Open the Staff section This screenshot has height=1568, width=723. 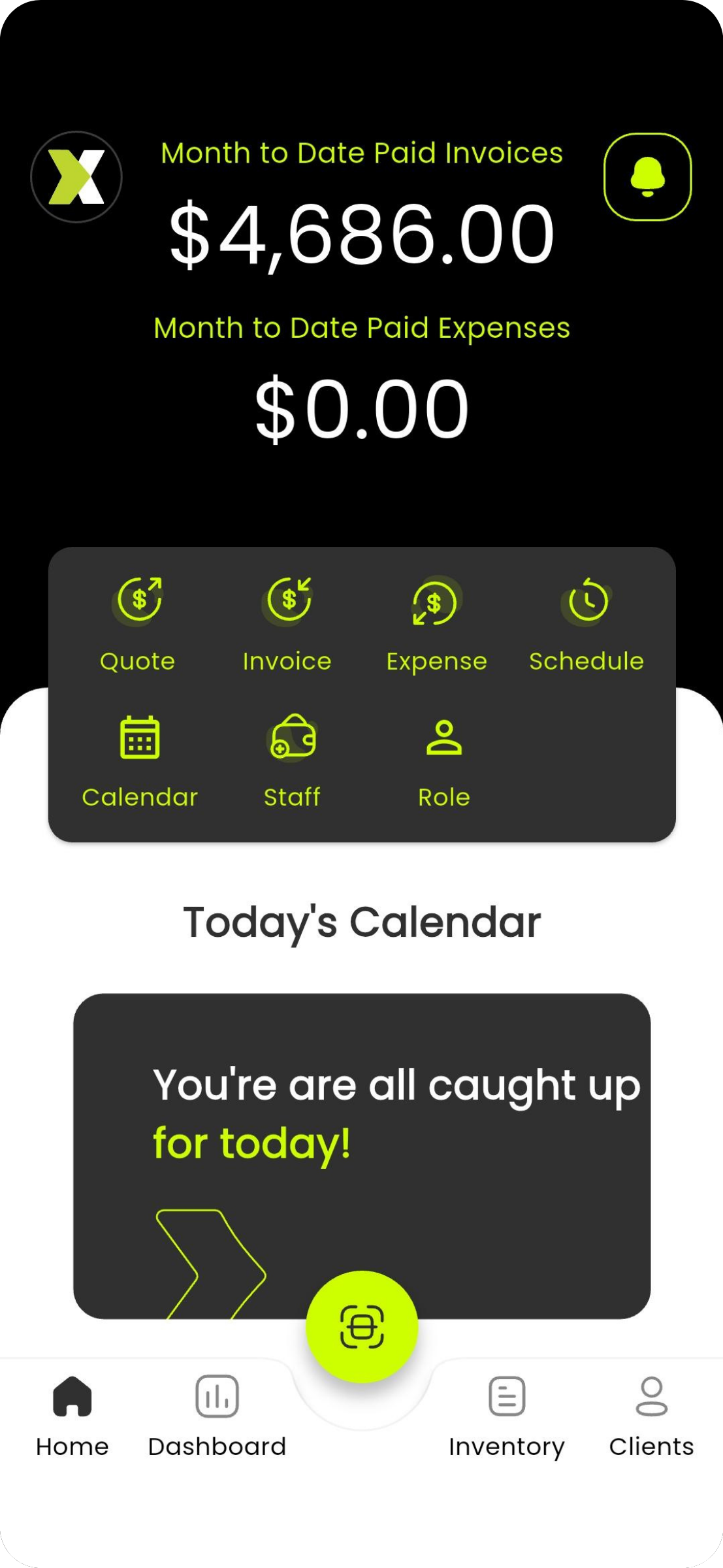(292, 761)
